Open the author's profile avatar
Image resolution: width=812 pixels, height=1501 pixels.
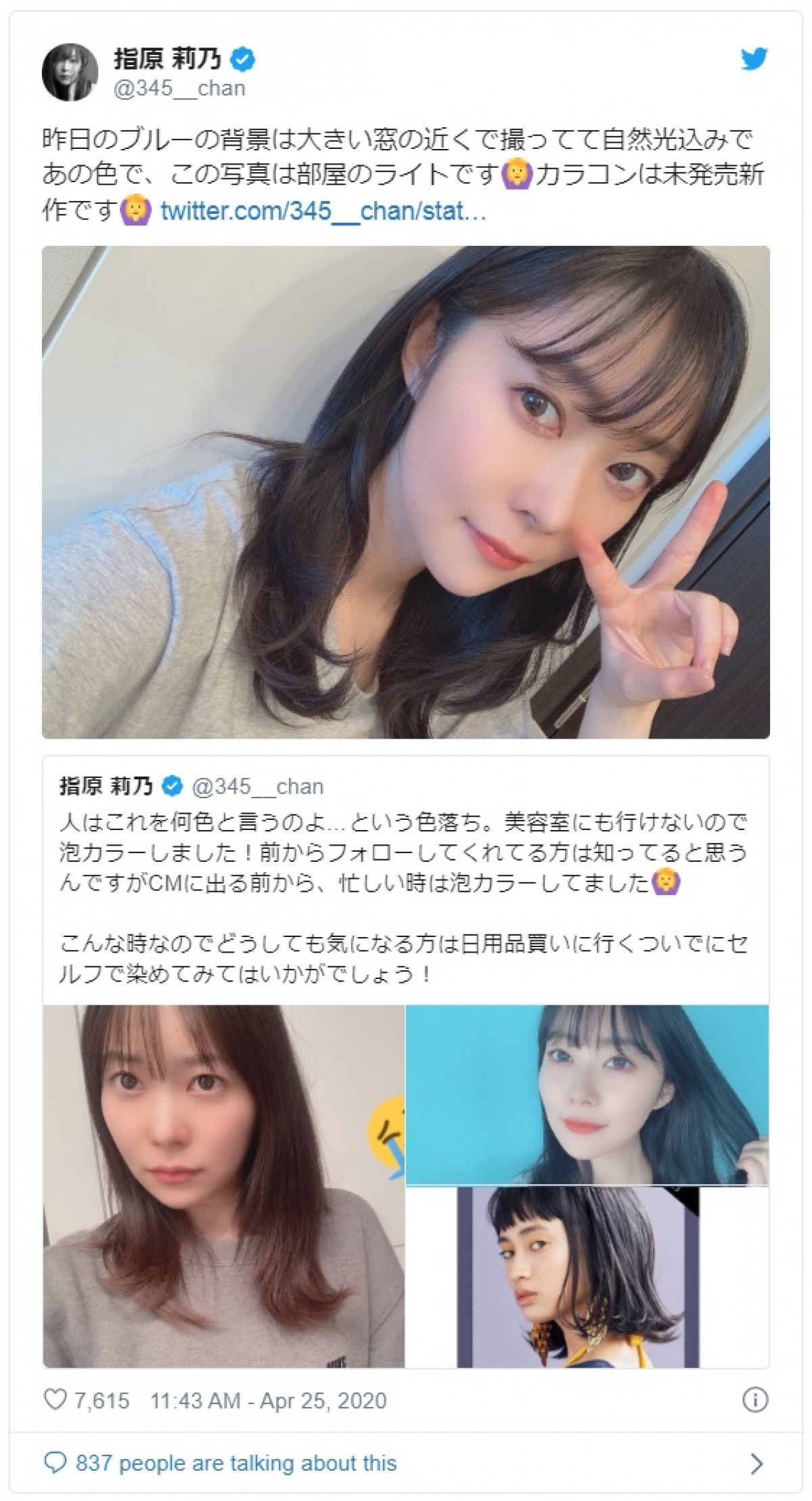click(x=70, y=72)
